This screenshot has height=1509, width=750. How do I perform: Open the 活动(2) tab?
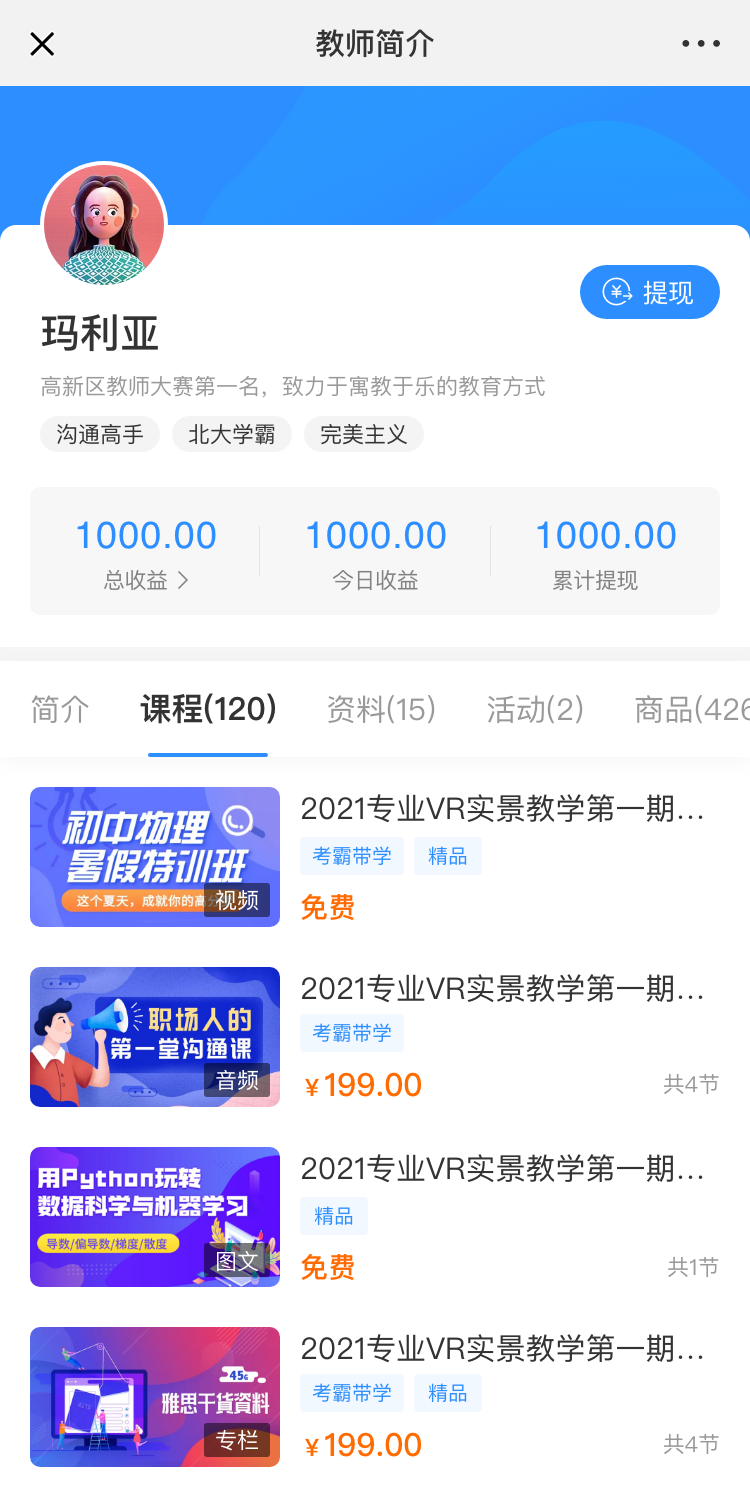pyautogui.click(x=535, y=709)
